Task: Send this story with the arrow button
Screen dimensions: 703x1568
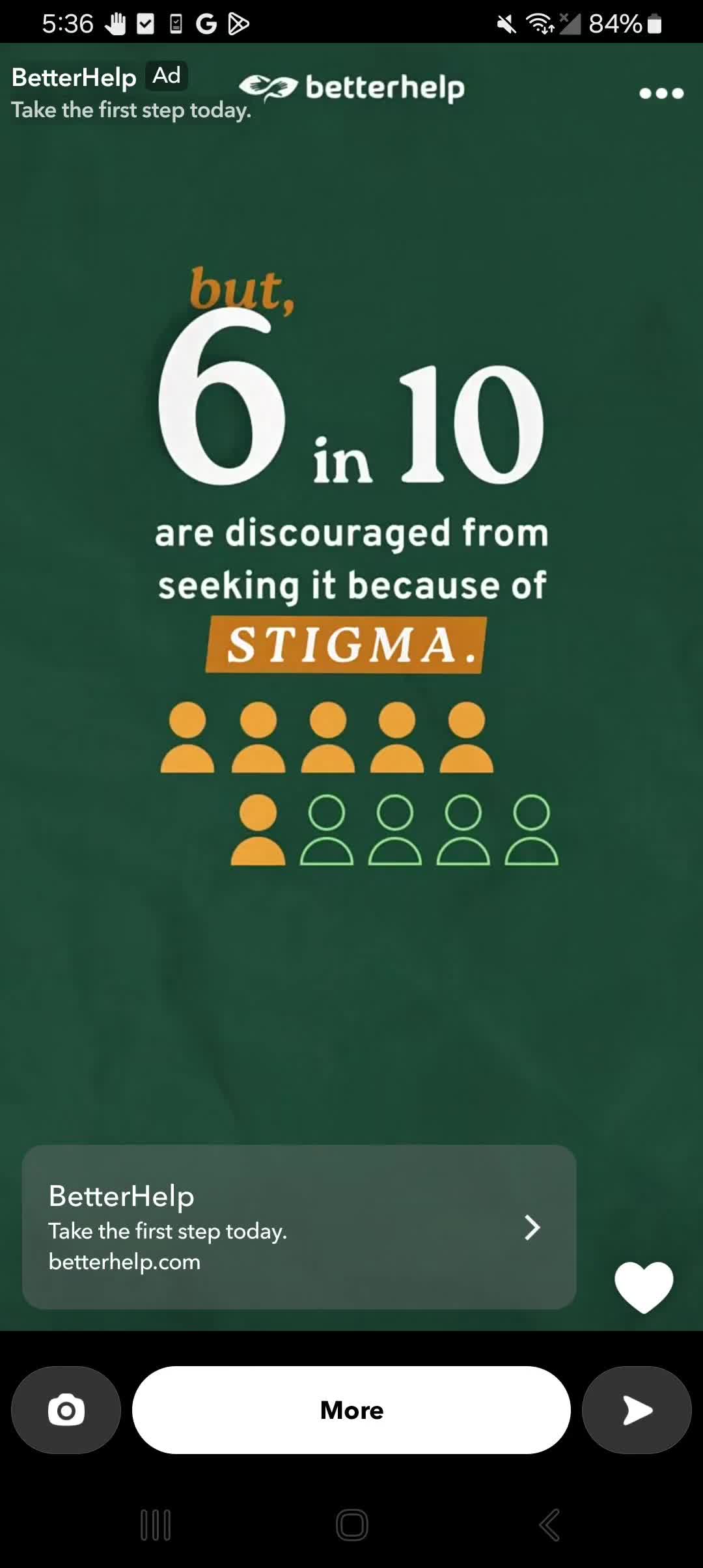Action: (637, 1410)
